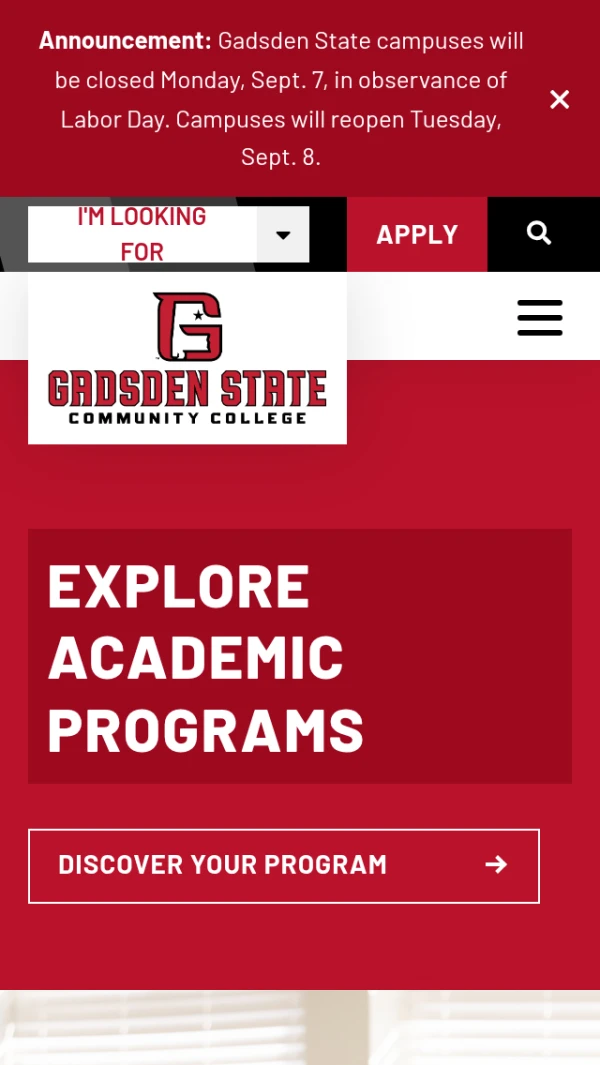Viewport: 600px width, 1065px height.
Task: Dismiss the Labor Day announcement banner
Action: pos(559,100)
